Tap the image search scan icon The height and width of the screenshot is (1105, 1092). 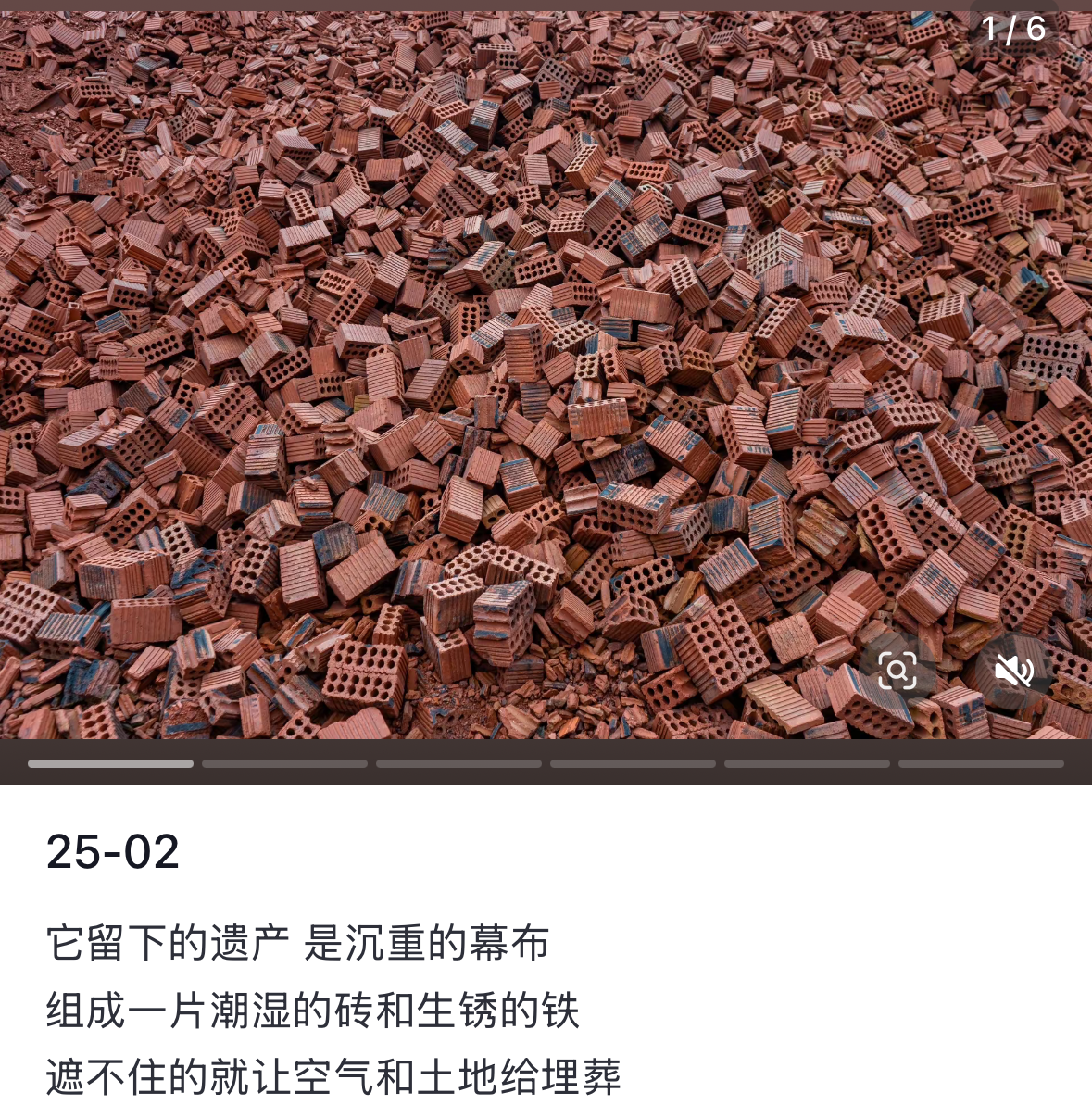(897, 670)
